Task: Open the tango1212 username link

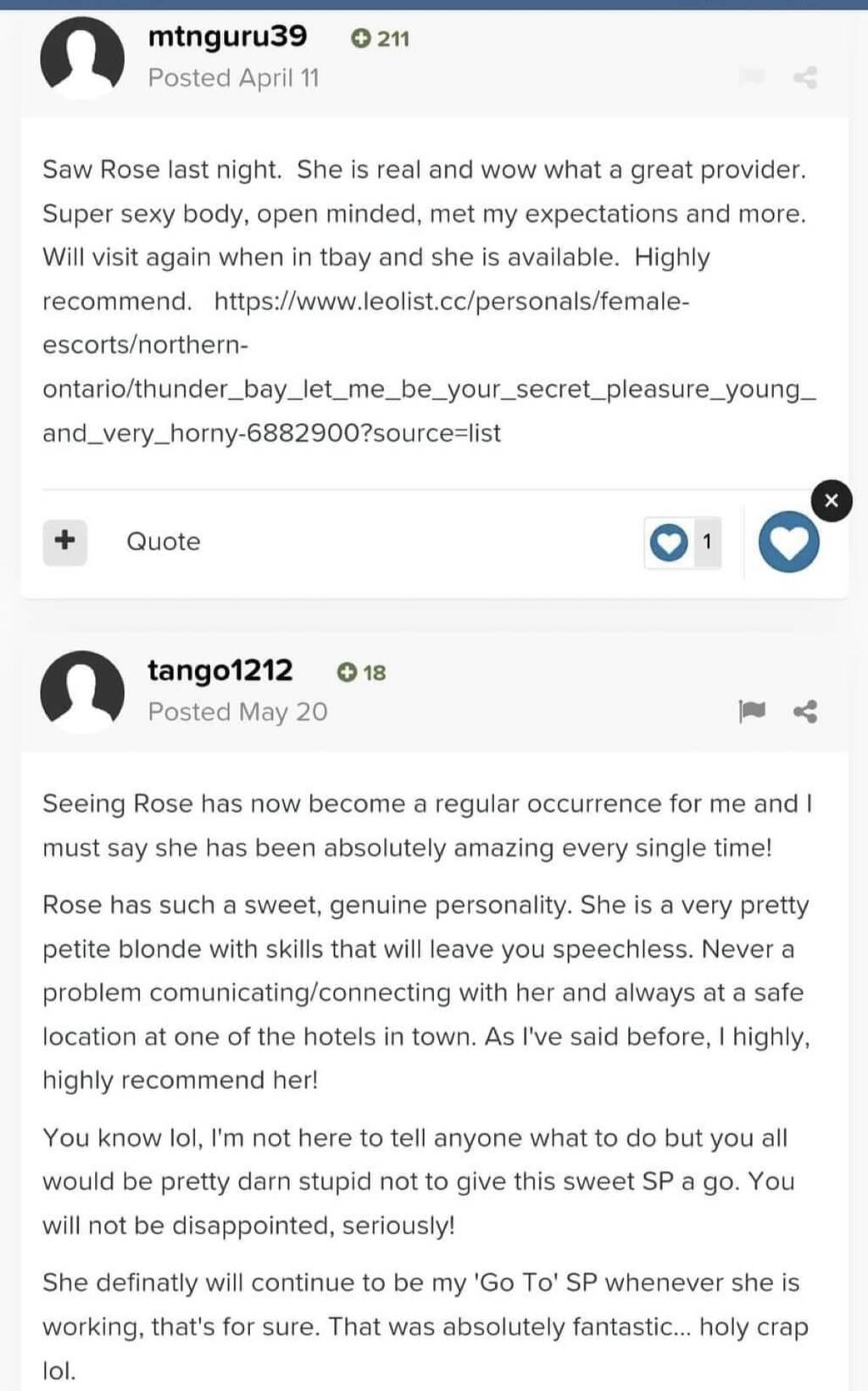Action: pyautogui.click(x=220, y=670)
